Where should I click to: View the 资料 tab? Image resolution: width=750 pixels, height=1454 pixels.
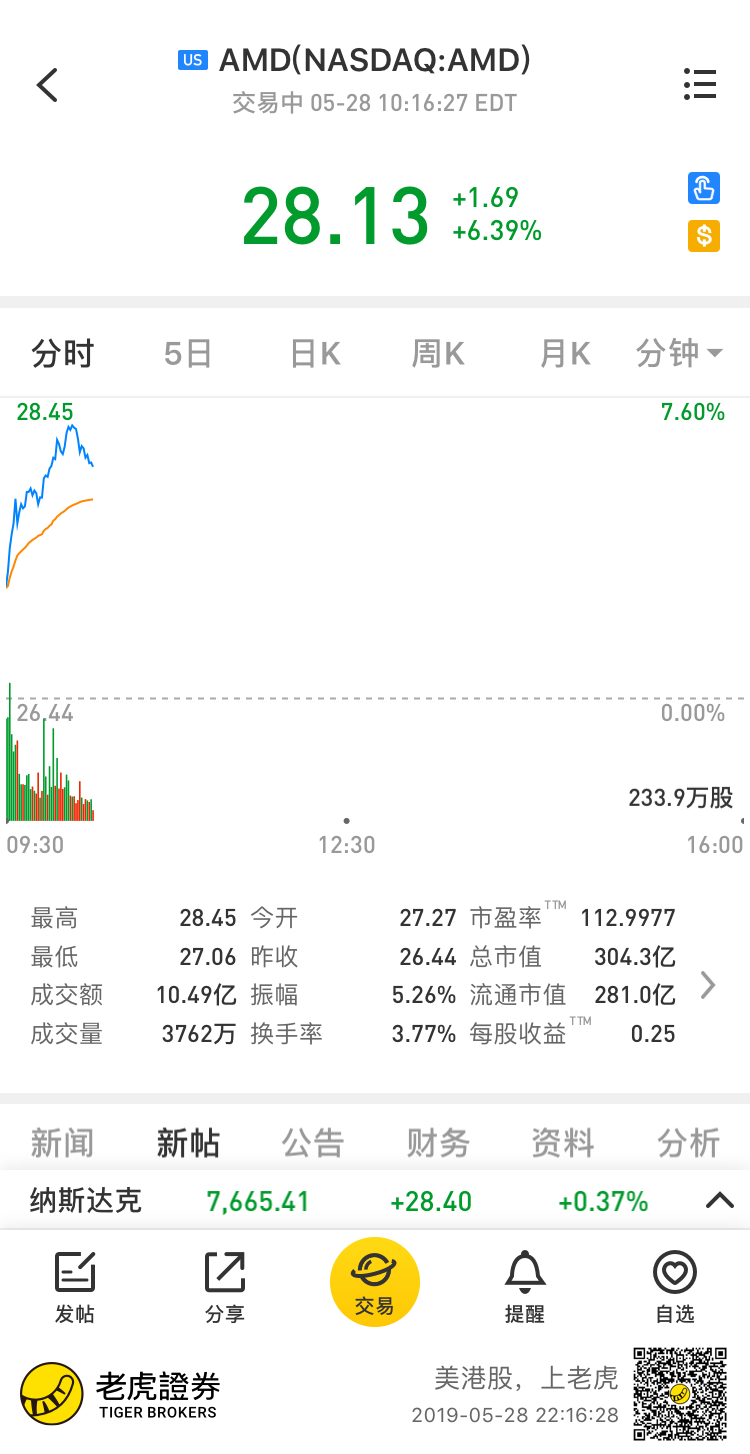tap(563, 1142)
